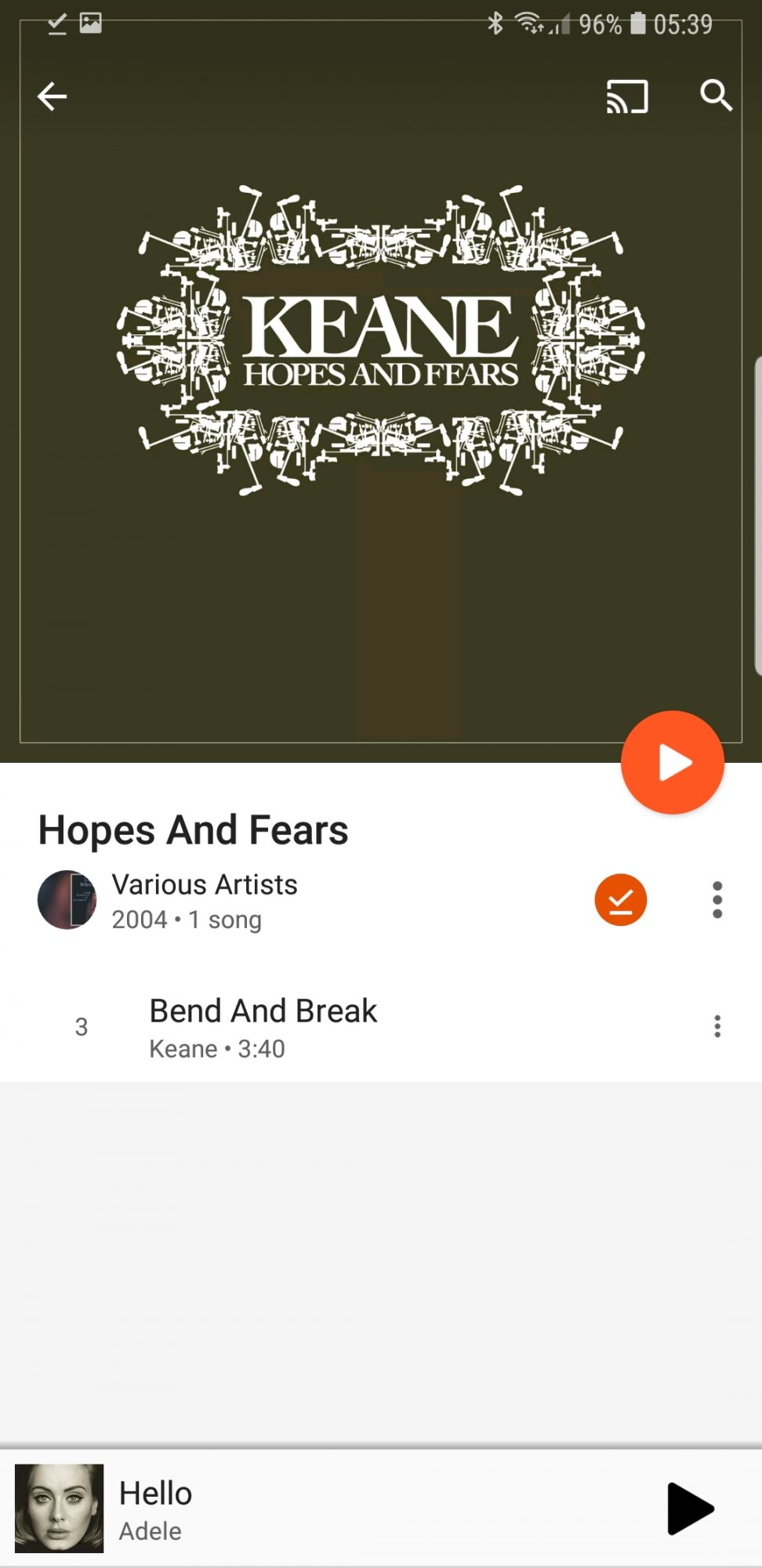Open the Various Artists artist page
Screen dimensions: 762x1568
tap(205, 884)
